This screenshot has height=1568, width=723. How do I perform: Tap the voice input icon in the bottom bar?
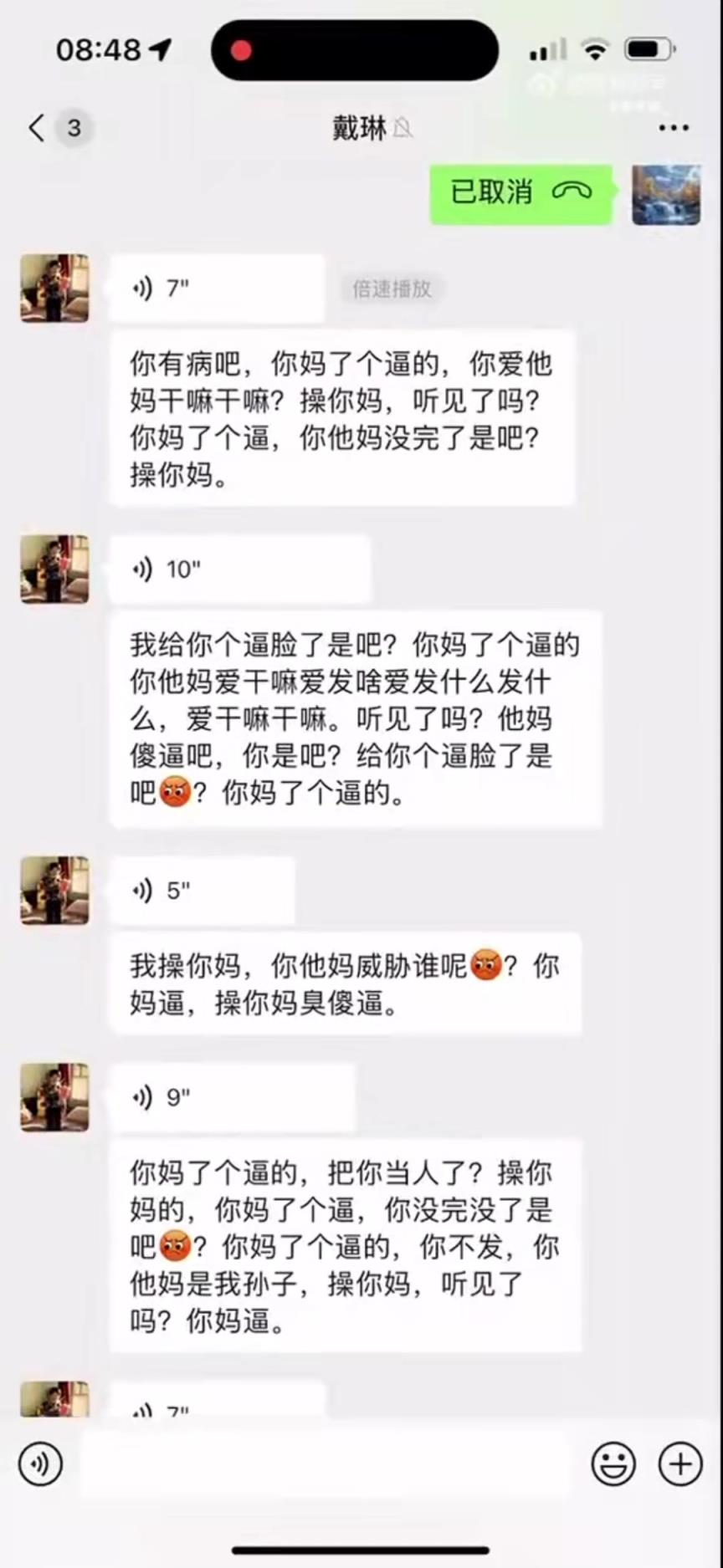(x=39, y=1463)
